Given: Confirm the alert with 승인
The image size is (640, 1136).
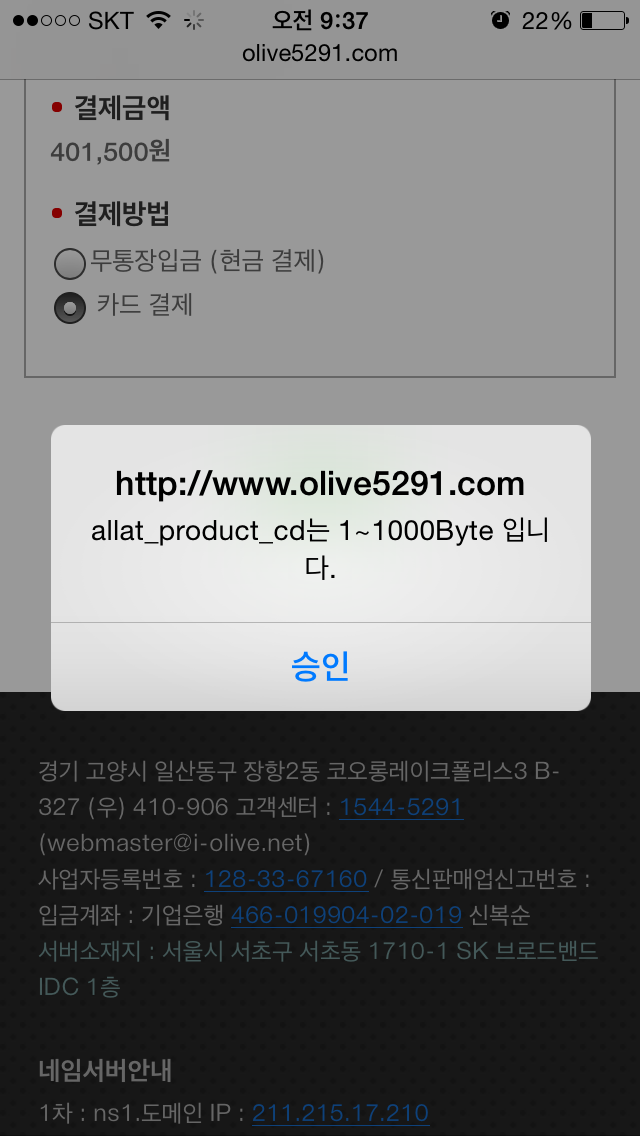Looking at the screenshot, I should click(x=320, y=667).
